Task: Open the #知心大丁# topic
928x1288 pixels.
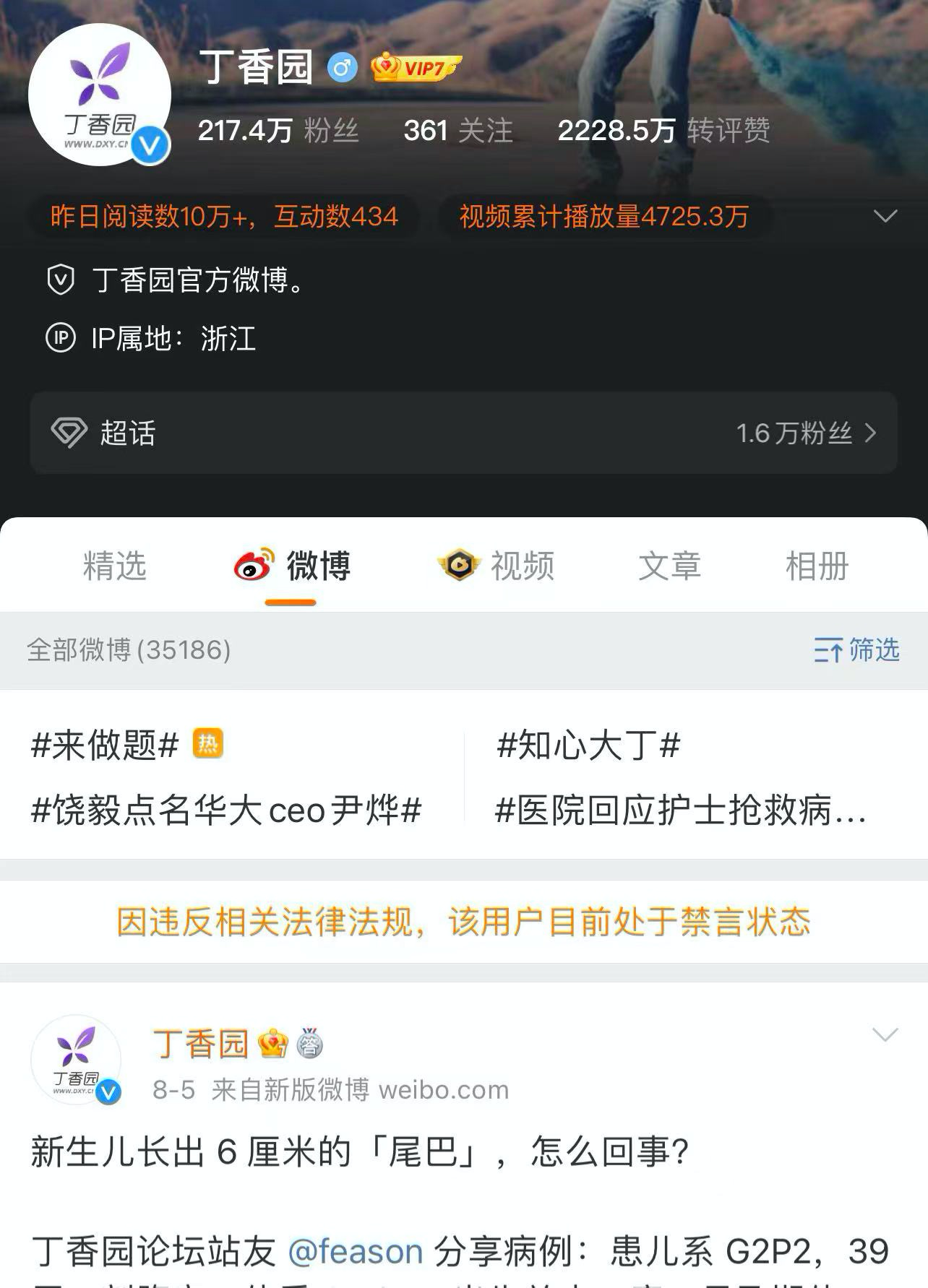Action: click(x=588, y=745)
